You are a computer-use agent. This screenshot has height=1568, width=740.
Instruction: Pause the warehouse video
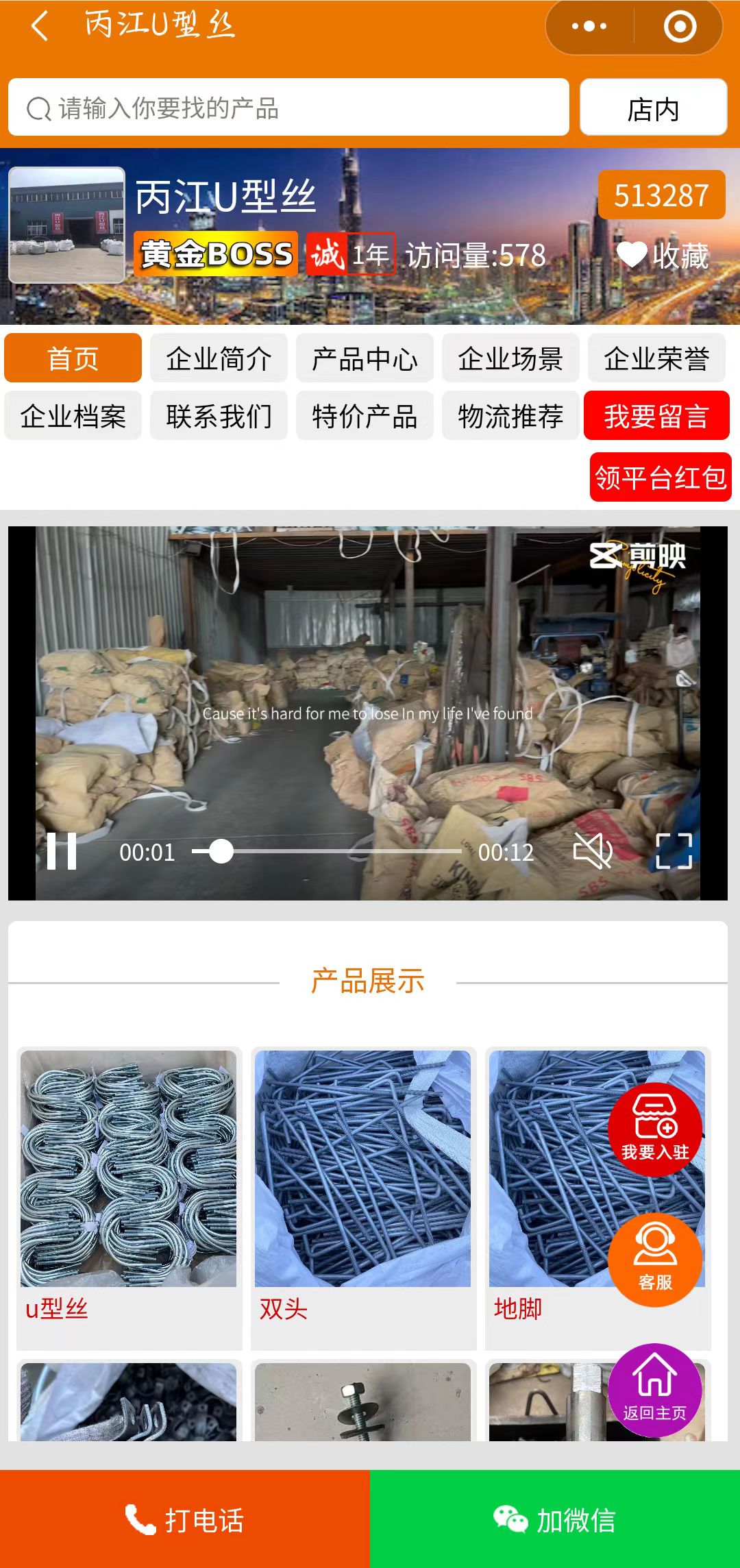(62, 851)
